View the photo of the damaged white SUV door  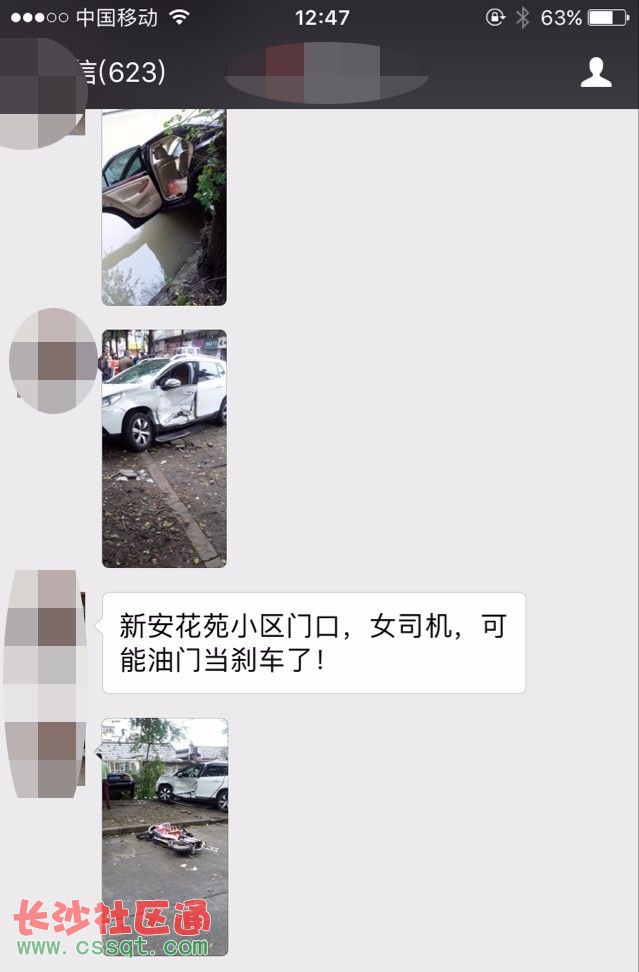(164, 448)
